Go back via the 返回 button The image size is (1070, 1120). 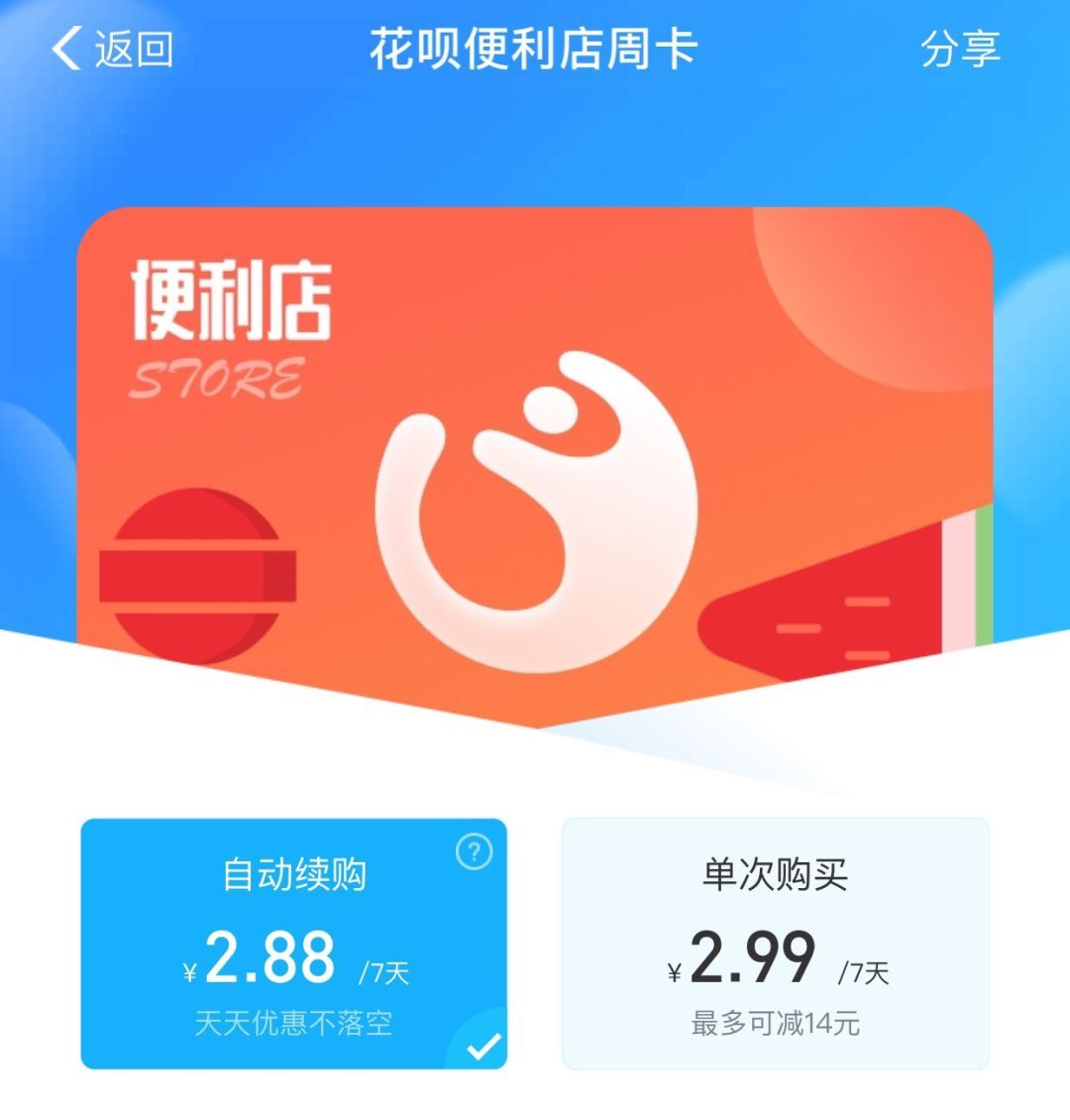tap(112, 49)
